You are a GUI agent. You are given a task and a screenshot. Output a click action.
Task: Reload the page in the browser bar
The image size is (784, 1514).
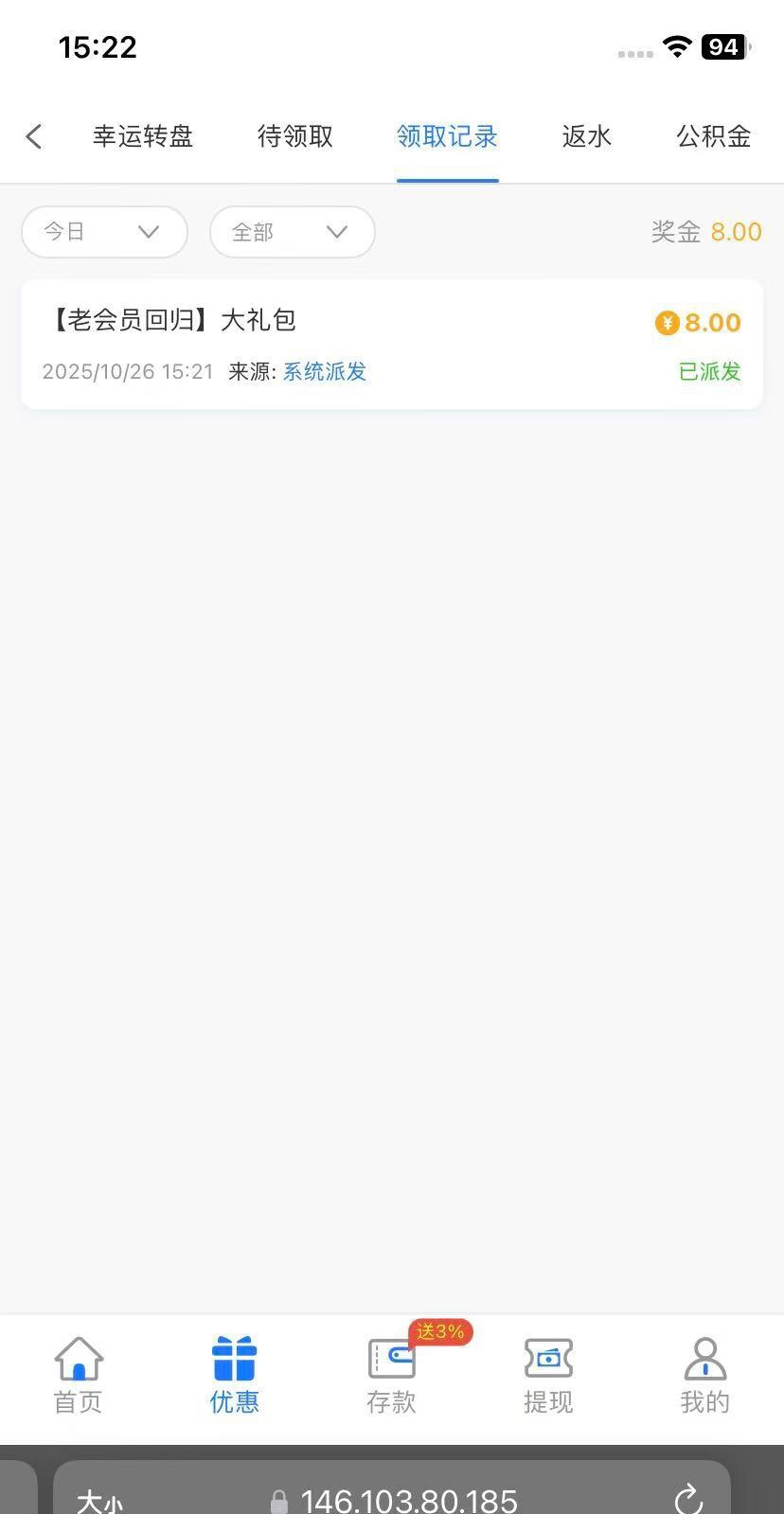pos(688,1499)
